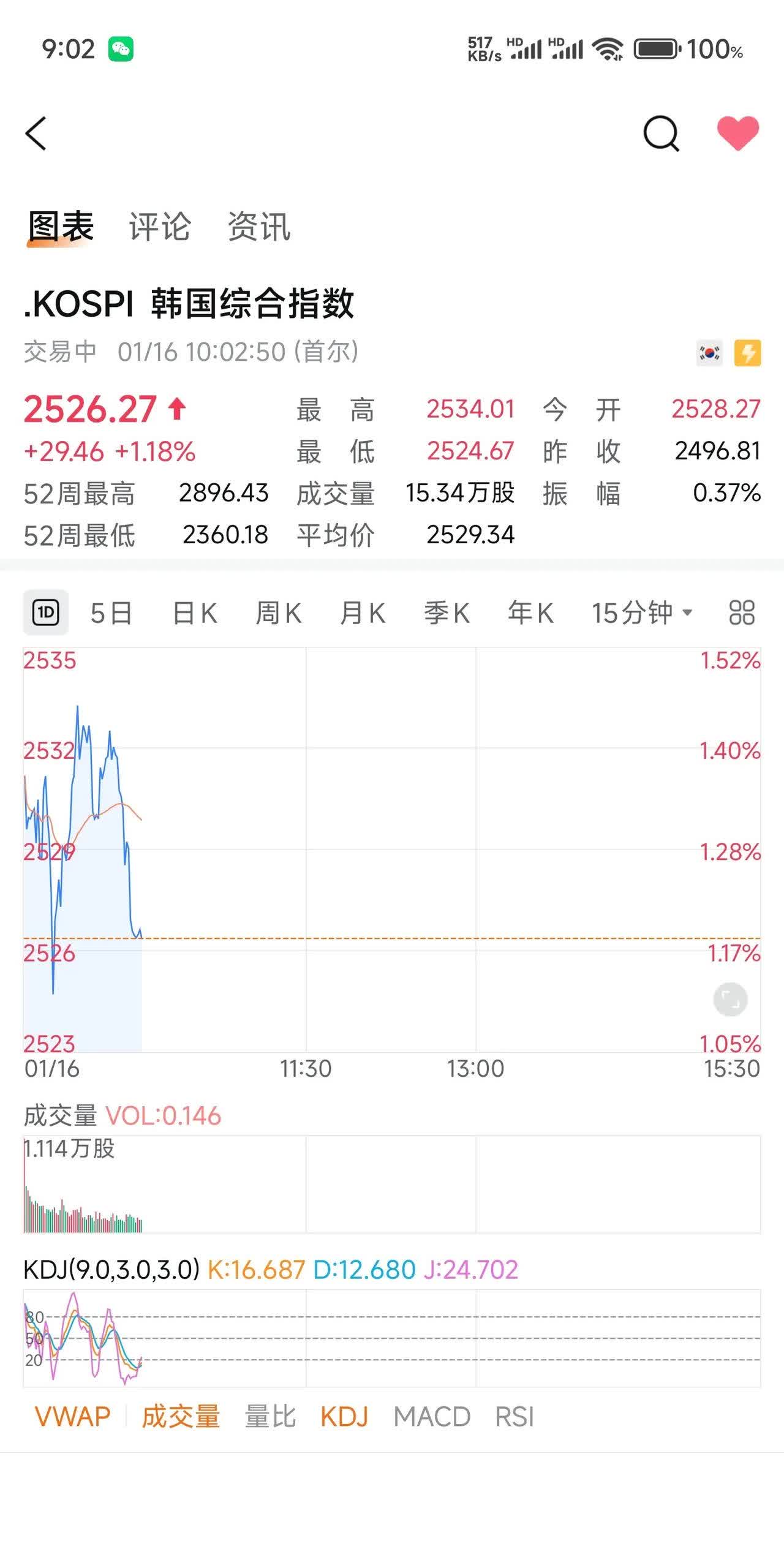Select the 周K chart period
Image resolution: width=784 pixels, height=1568 pixels.
pos(279,611)
